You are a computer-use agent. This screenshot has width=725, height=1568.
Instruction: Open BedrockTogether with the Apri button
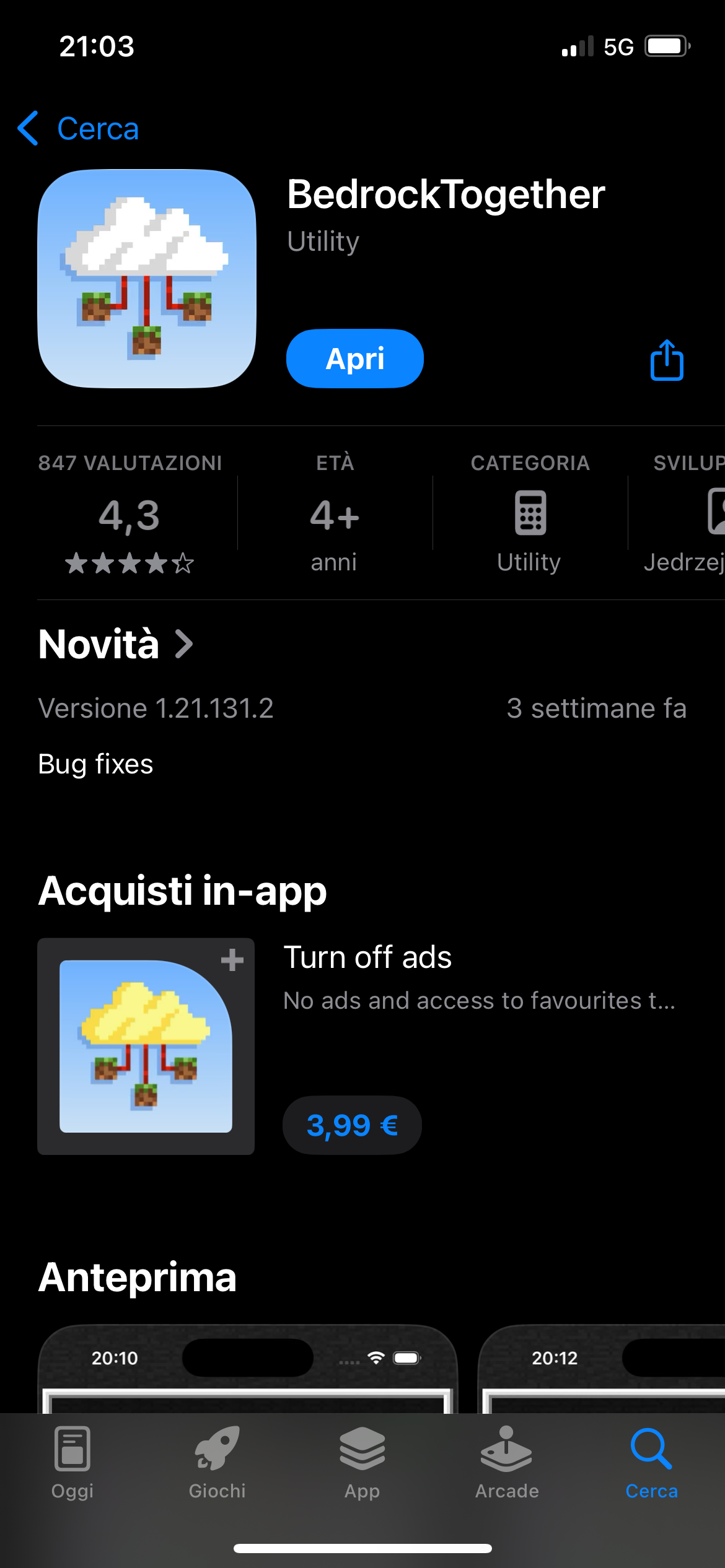pyautogui.click(x=354, y=359)
